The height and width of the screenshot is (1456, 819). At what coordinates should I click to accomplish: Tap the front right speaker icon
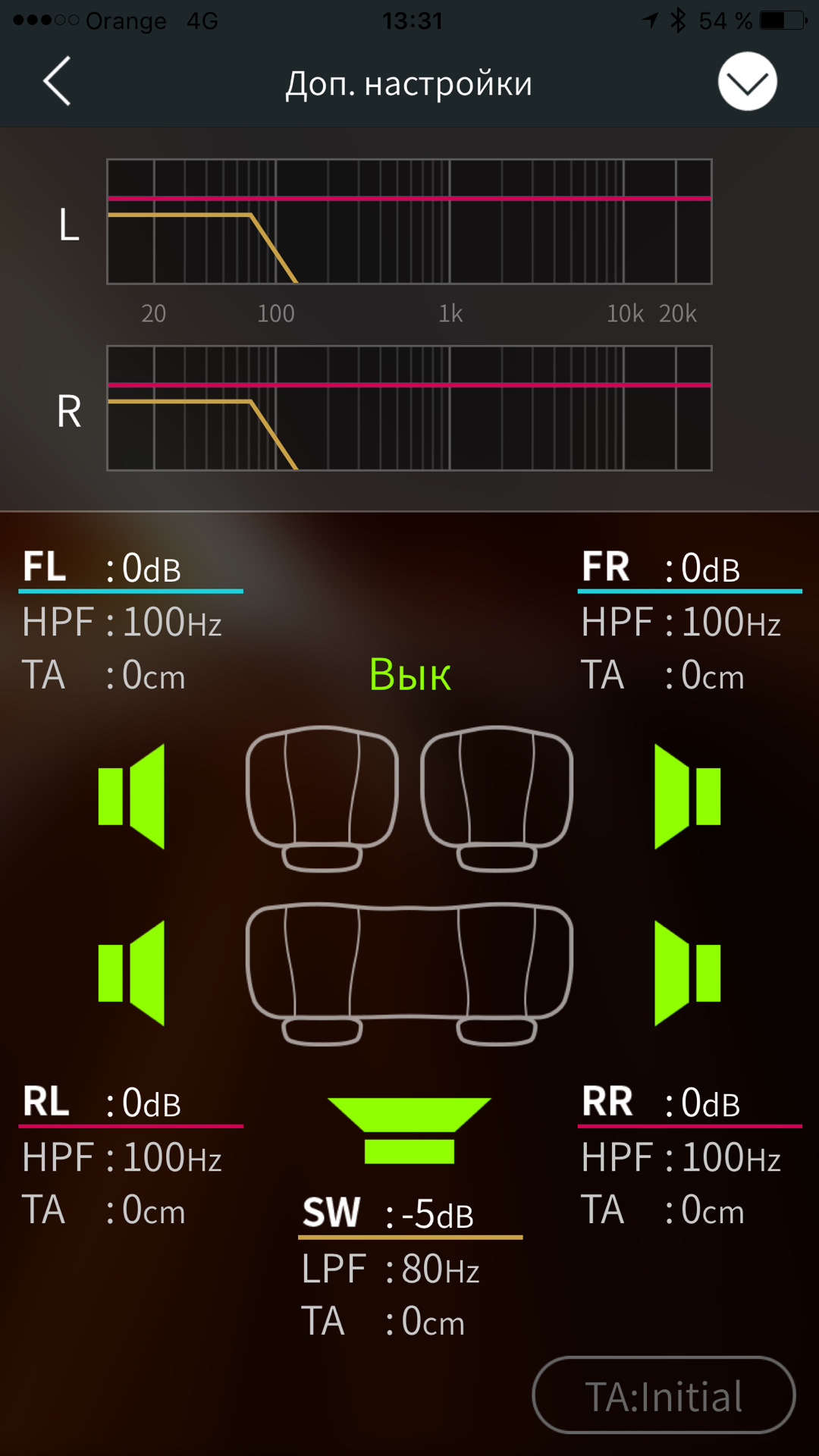[686, 796]
